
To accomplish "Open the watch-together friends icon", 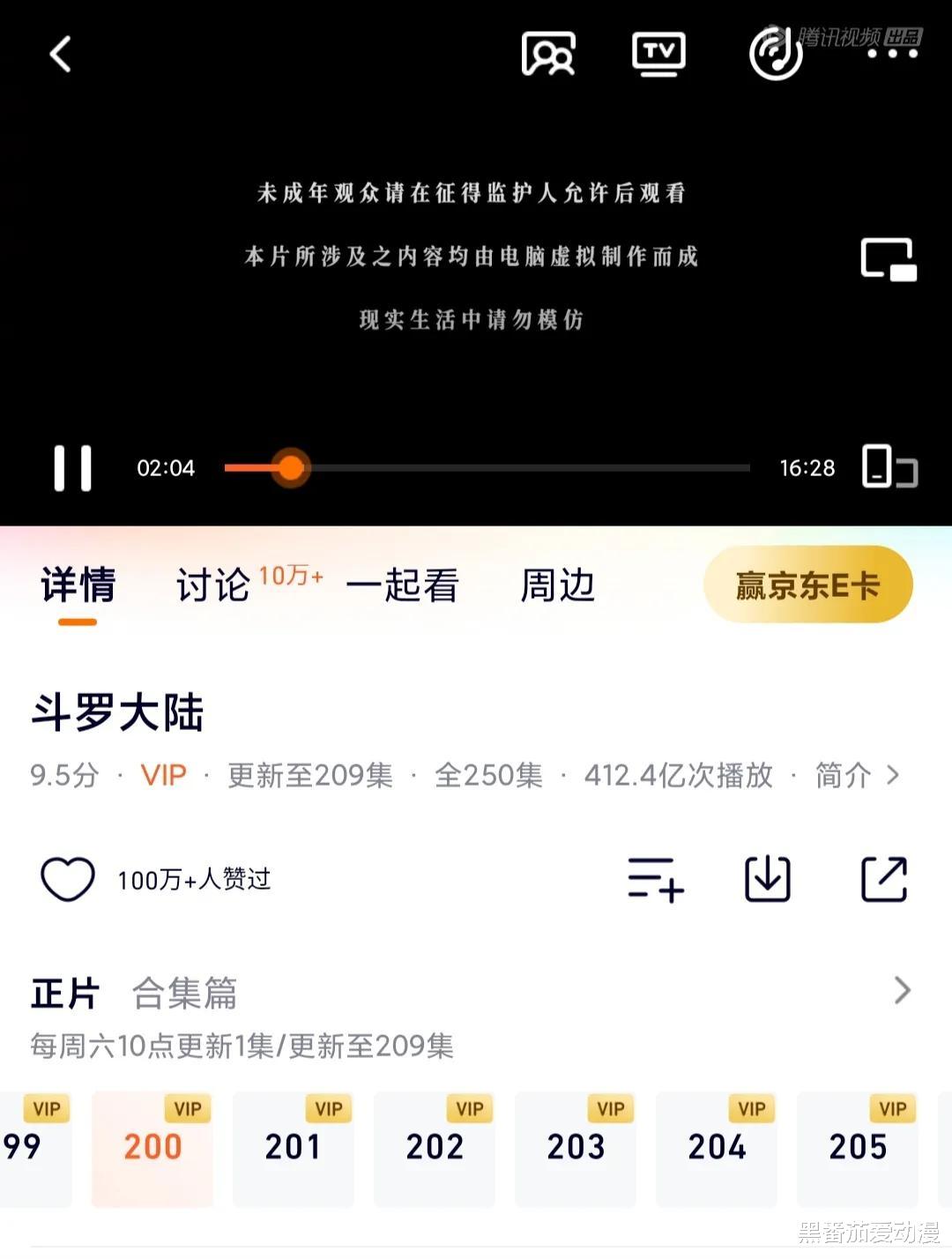I will [548, 53].
